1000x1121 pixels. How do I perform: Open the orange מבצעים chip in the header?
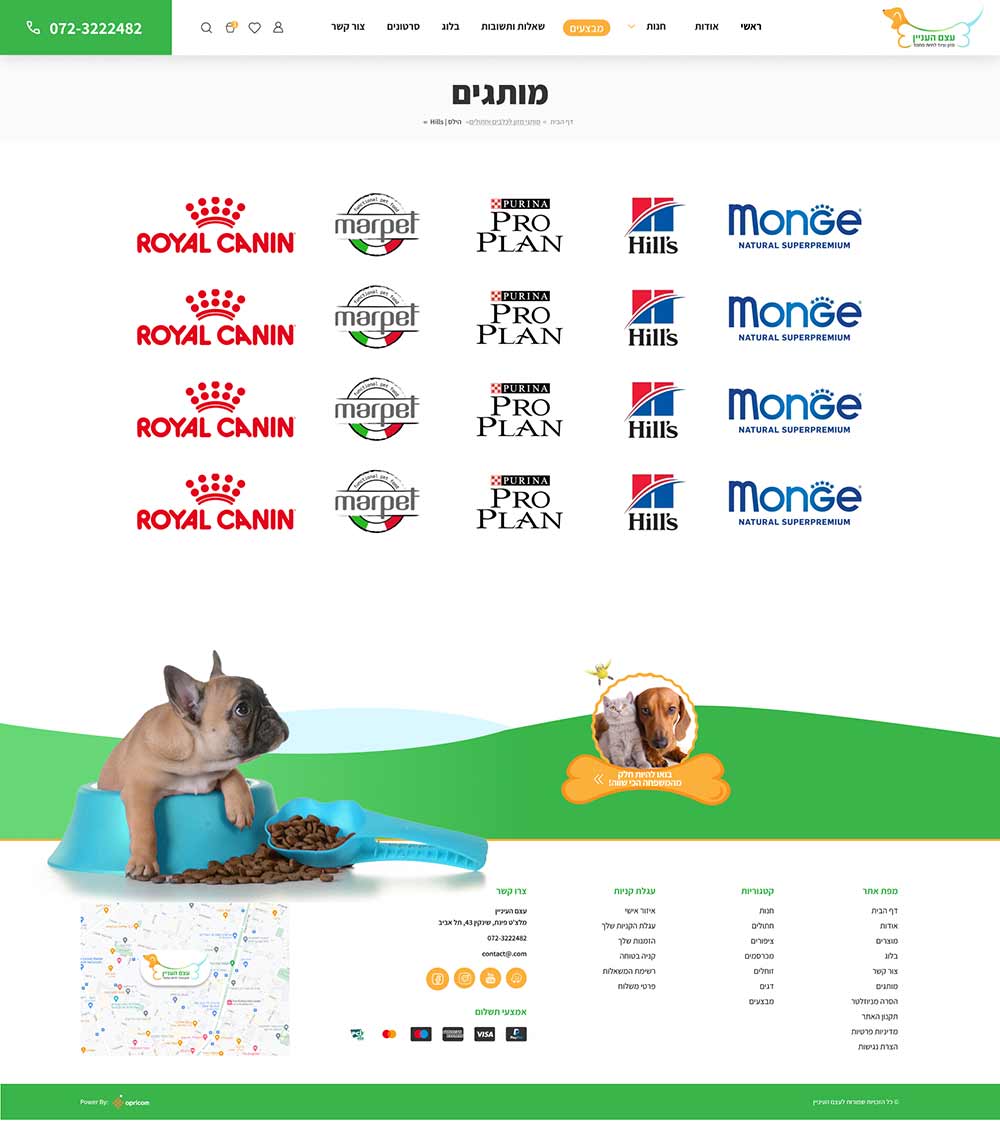click(x=586, y=28)
